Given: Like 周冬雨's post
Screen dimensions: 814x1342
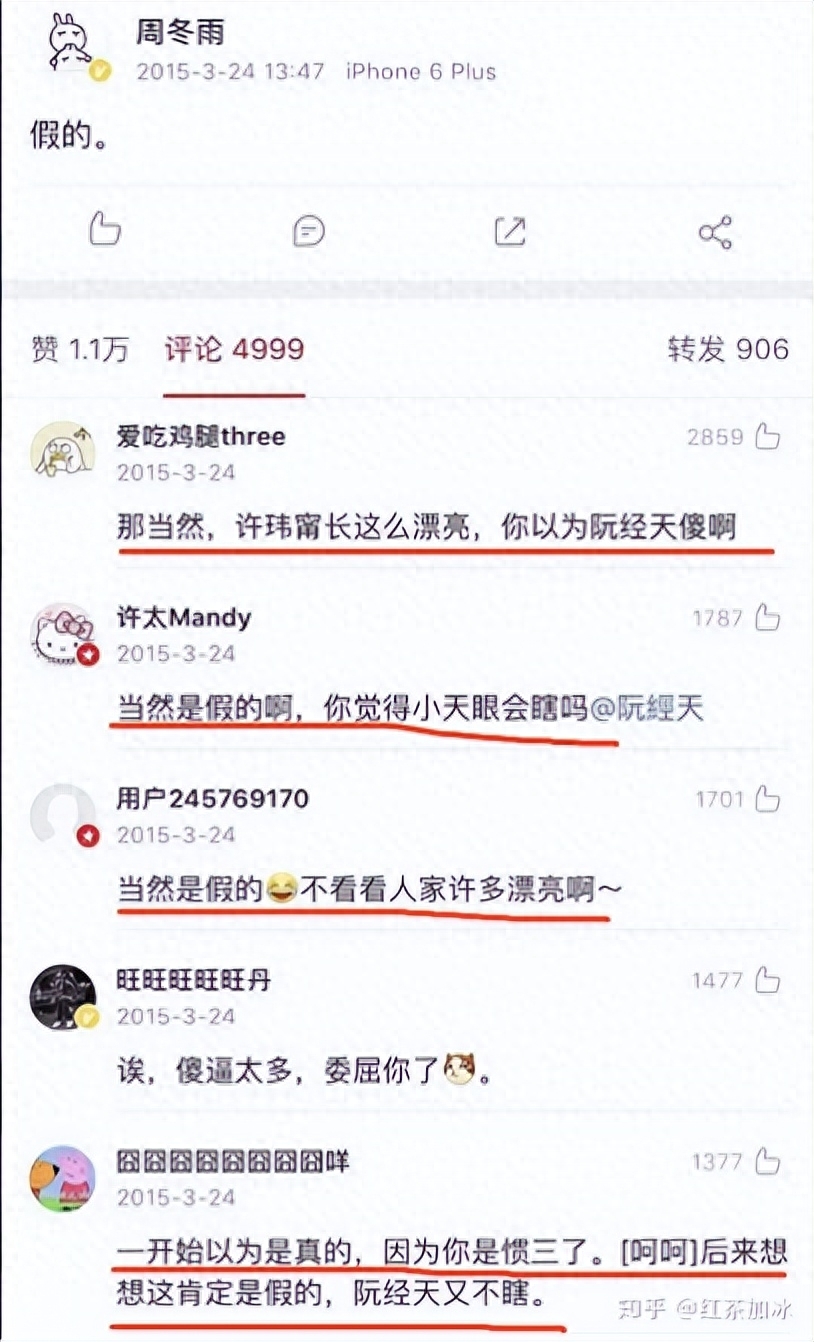Looking at the screenshot, I should 105,230.
